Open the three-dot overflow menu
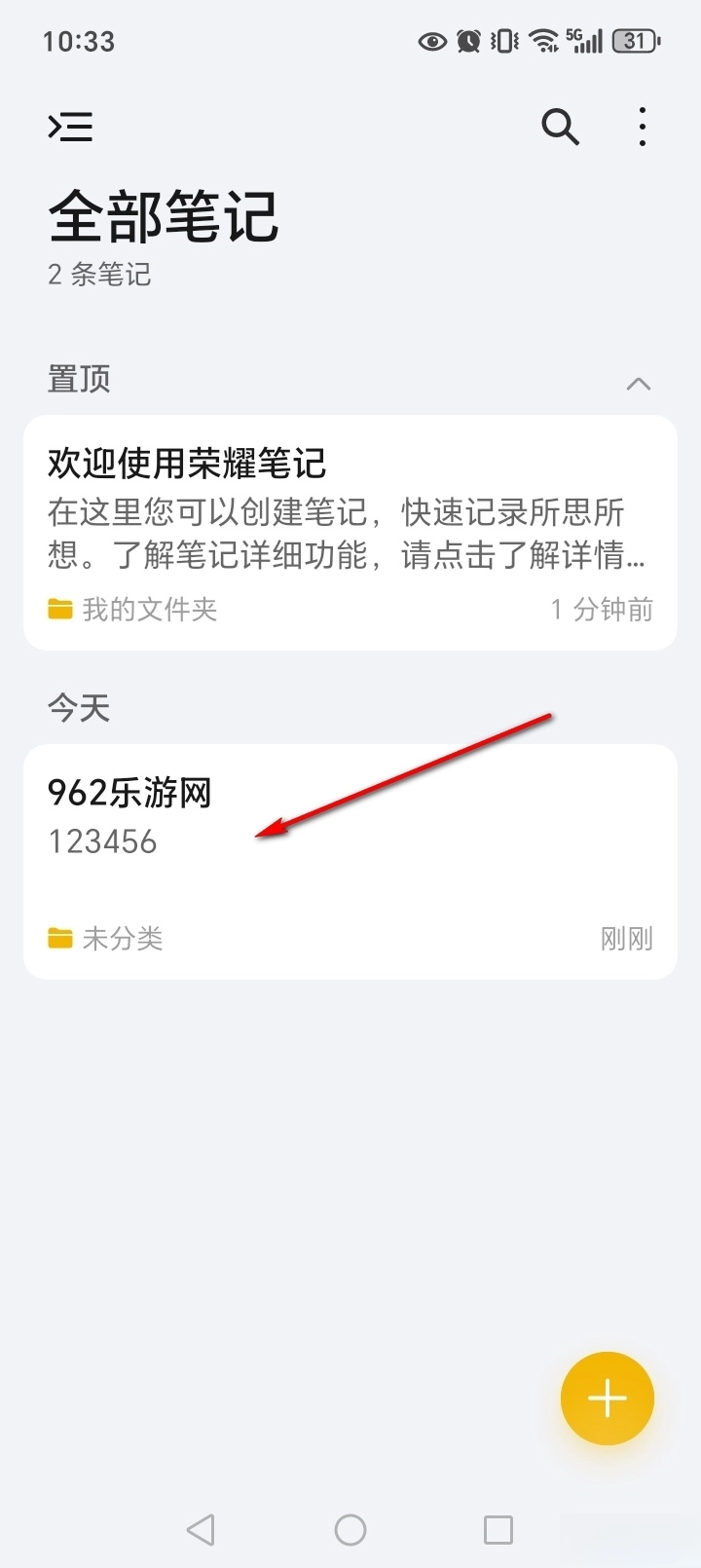This screenshot has height=1568, width=701. 642,127
